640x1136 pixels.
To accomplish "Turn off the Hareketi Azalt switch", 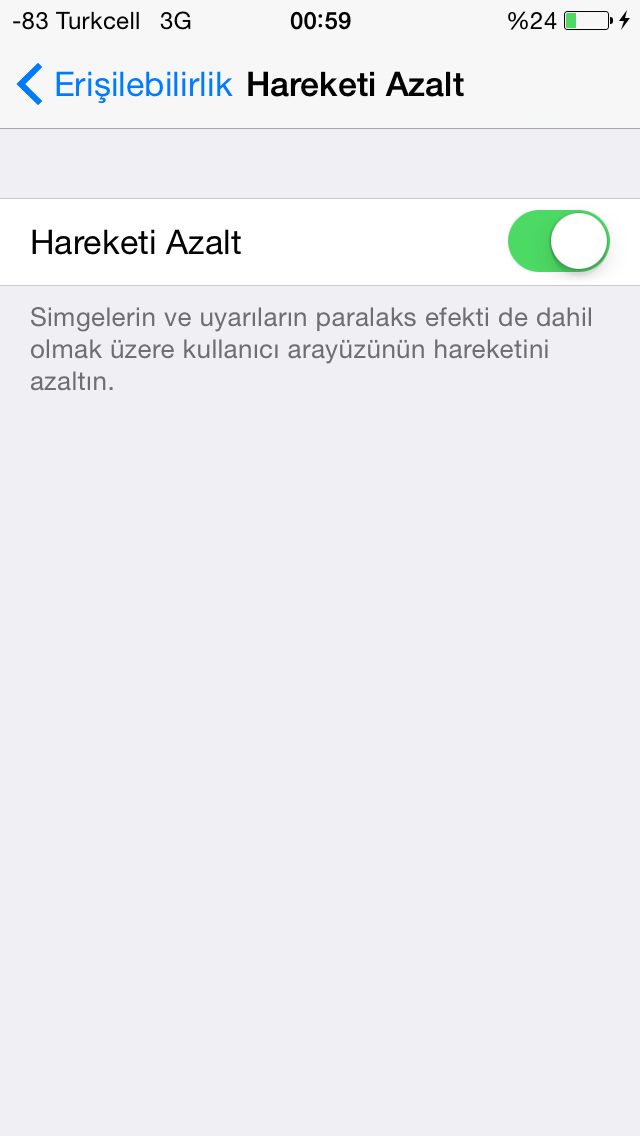I will point(559,241).
